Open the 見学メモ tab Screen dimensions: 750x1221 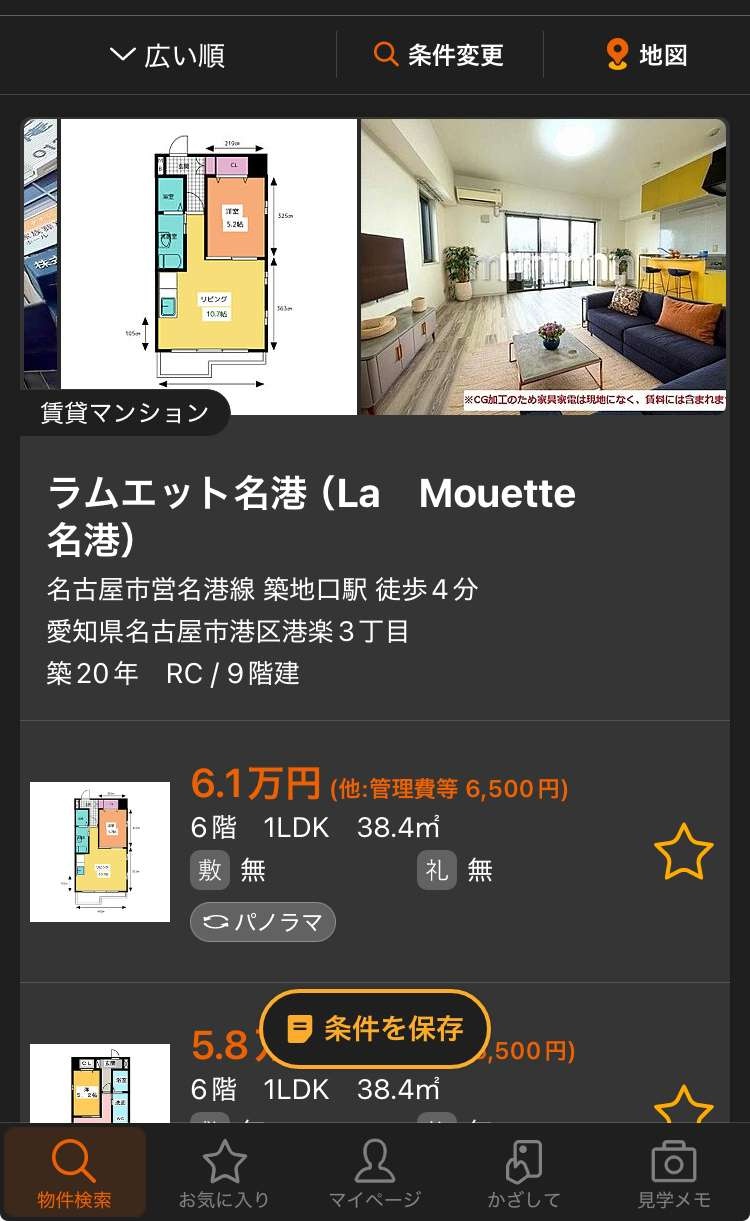click(674, 1173)
